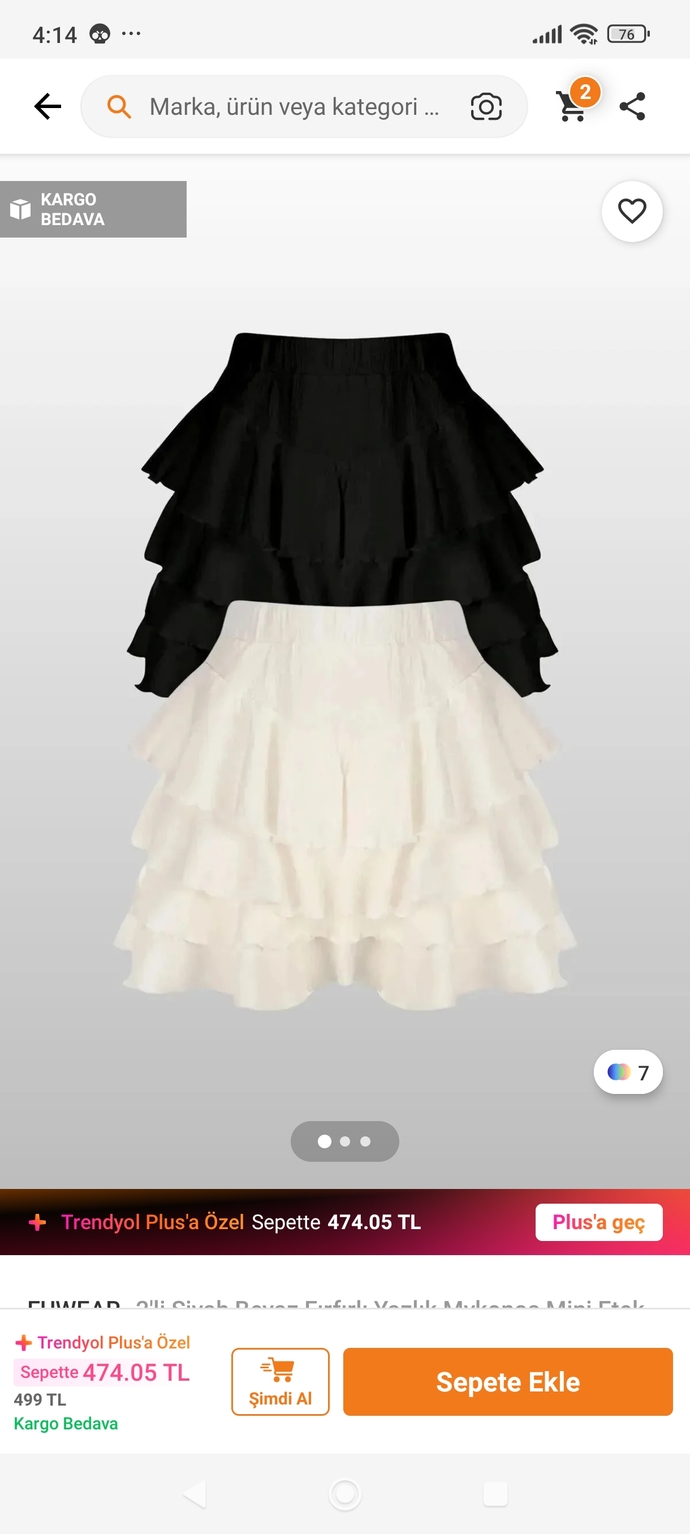View the 7 color options
Viewport: 690px width, 1534px height.
pyautogui.click(x=628, y=1073)
